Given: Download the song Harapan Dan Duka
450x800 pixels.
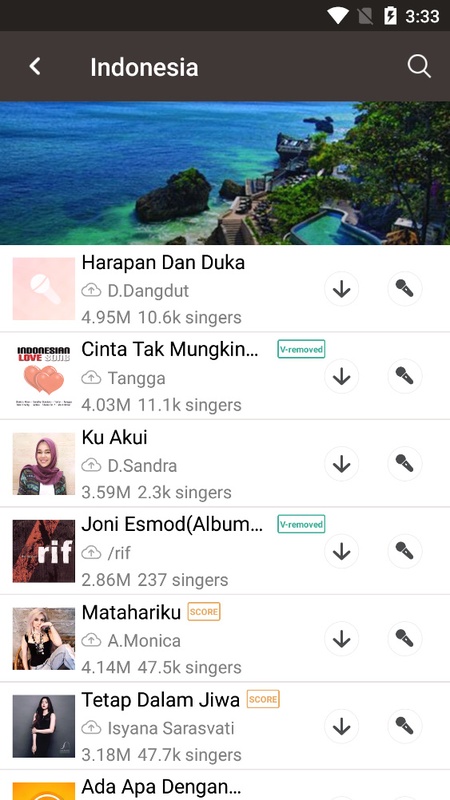Looking at the screenshot, I should coord(341,289).
